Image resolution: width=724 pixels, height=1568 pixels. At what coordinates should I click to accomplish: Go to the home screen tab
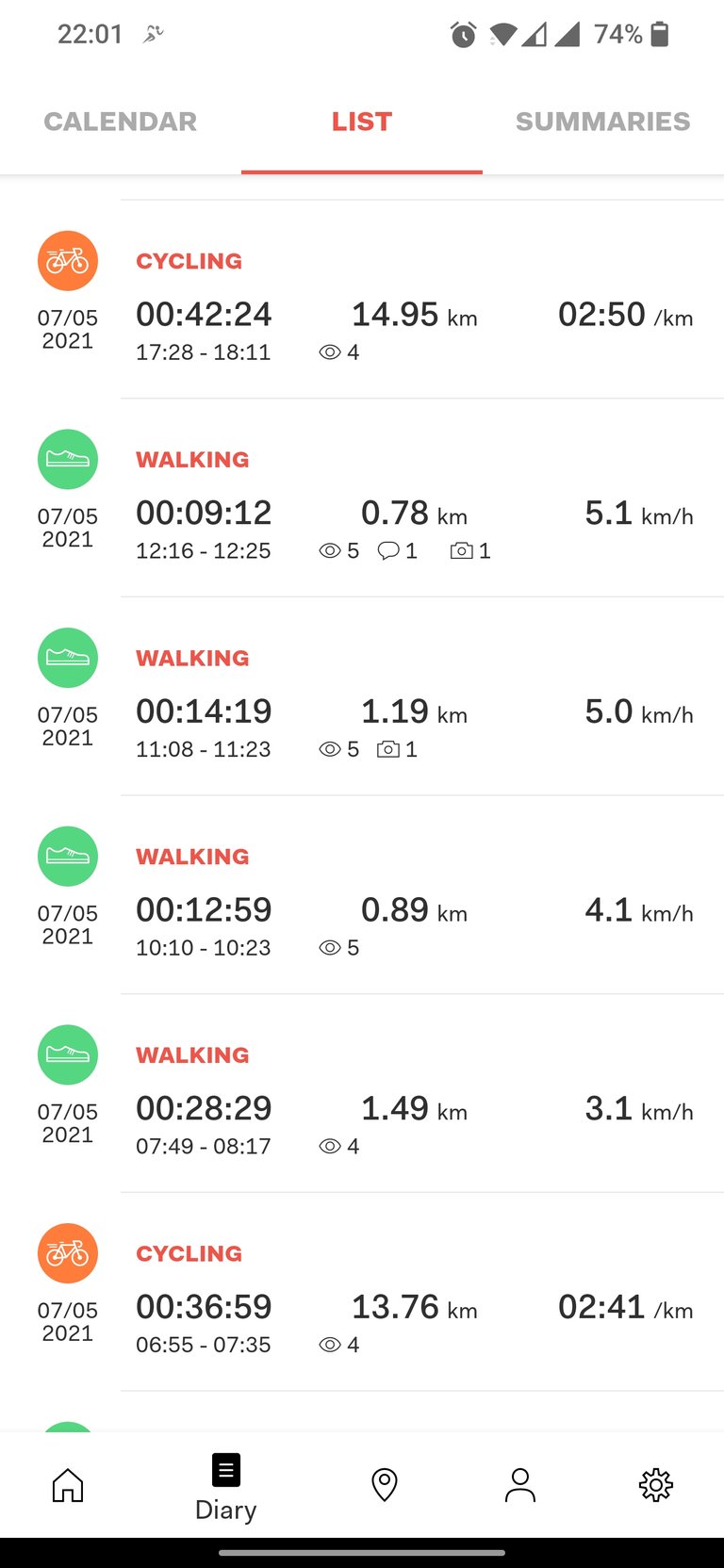[68, 1485]
